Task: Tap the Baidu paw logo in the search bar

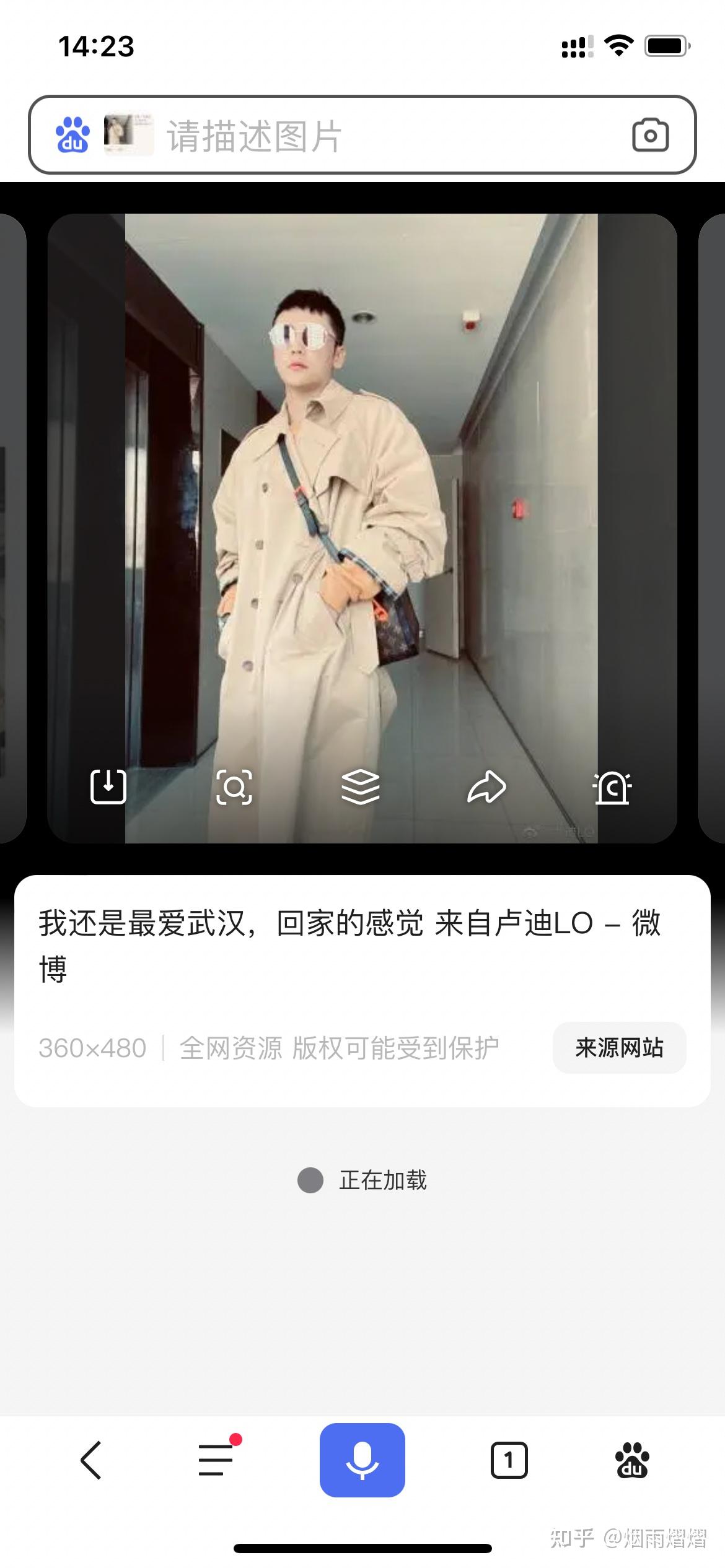Action: pos(70,135)
